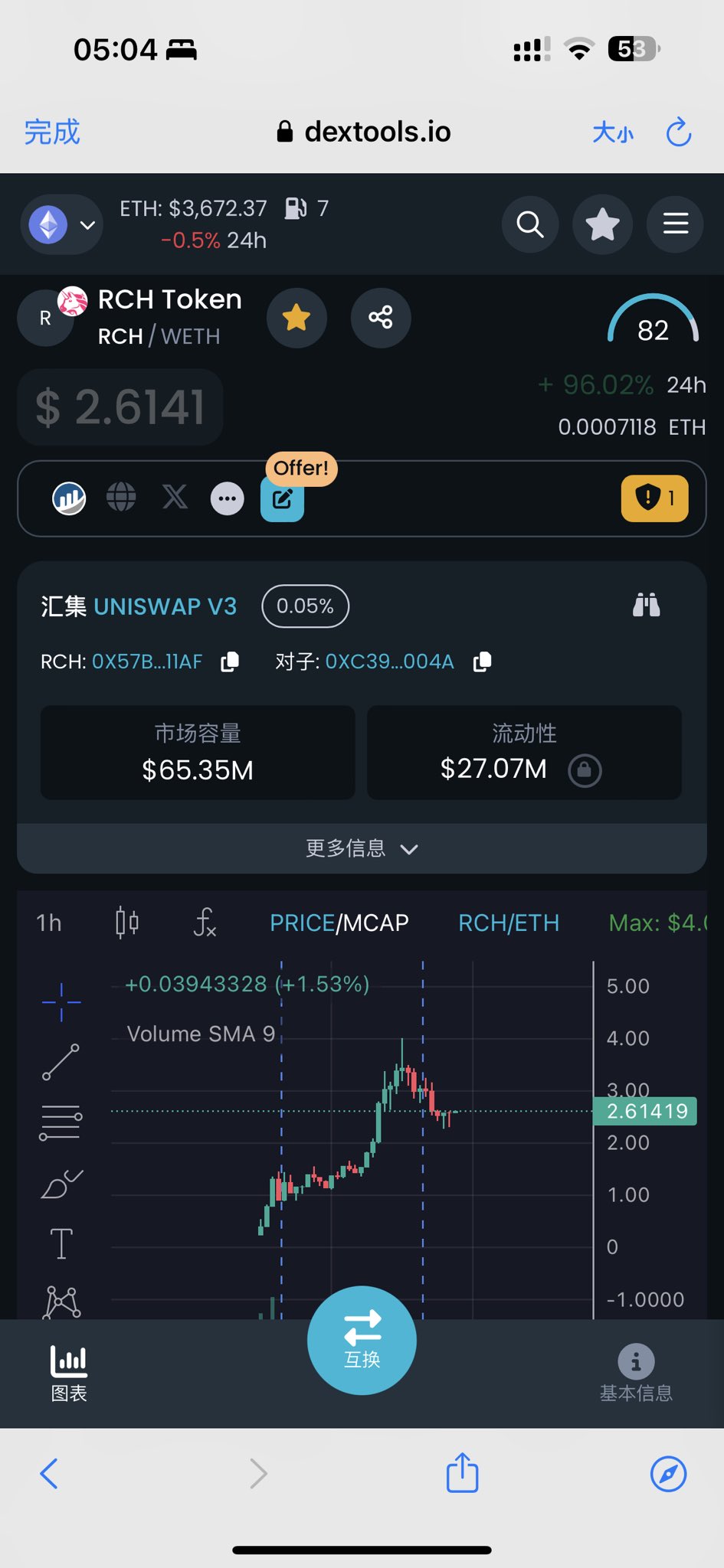724x1568 pixels.
Task: Open the security warning badge
Action: point(654,498)
